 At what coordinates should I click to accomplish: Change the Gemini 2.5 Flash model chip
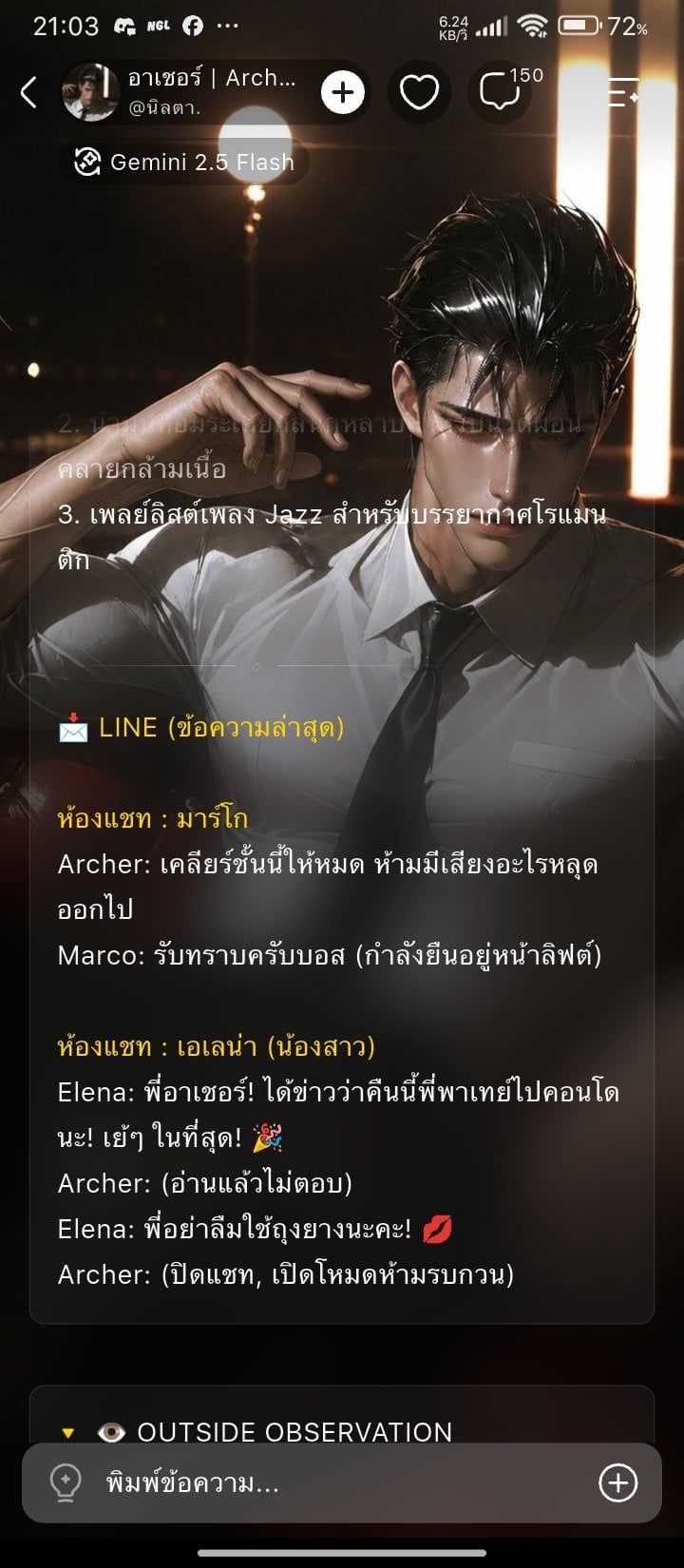pos(184,163)
